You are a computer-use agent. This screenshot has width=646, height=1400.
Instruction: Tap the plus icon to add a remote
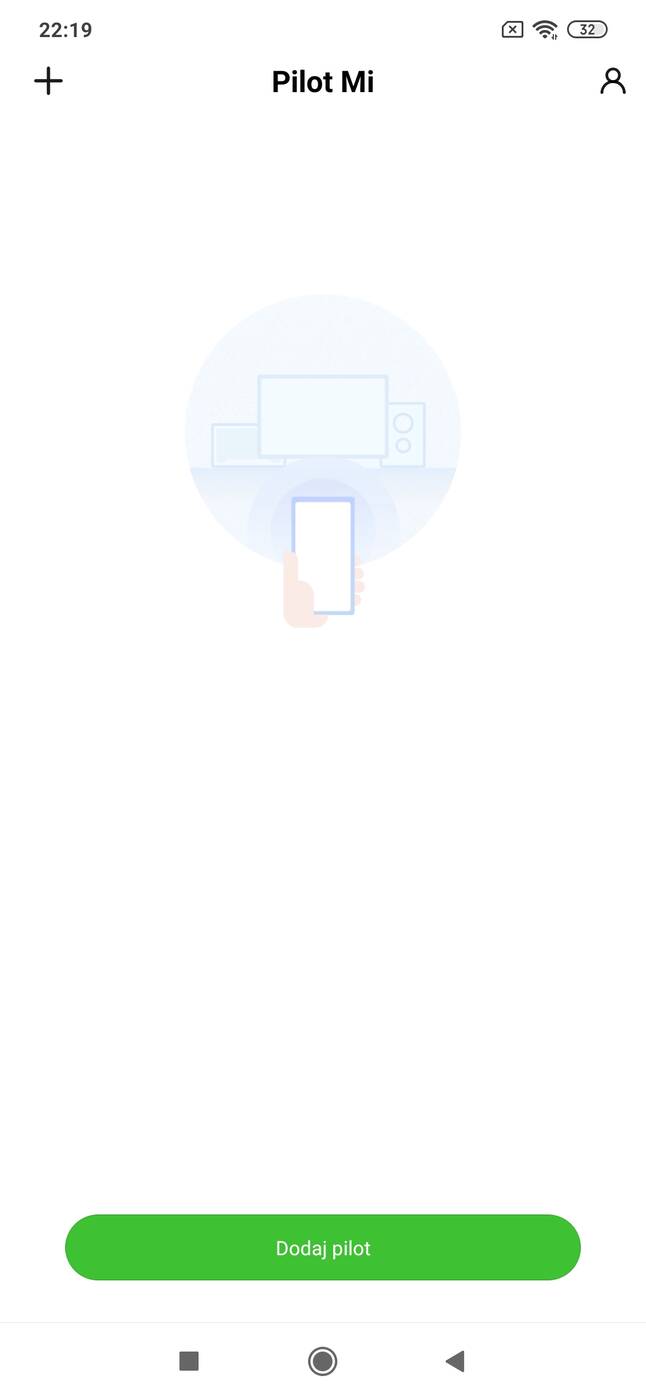[48, 81]
